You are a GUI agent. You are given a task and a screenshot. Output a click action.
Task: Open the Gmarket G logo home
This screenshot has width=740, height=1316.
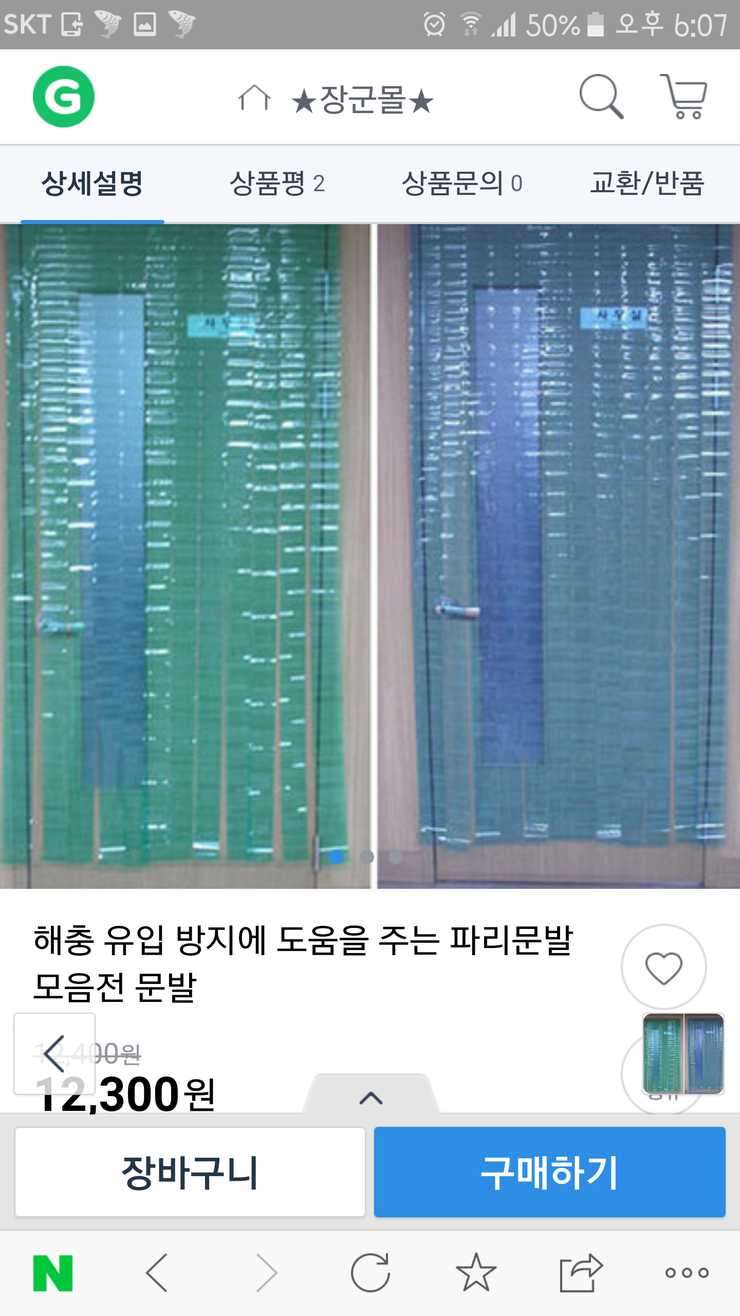point(63,98)
